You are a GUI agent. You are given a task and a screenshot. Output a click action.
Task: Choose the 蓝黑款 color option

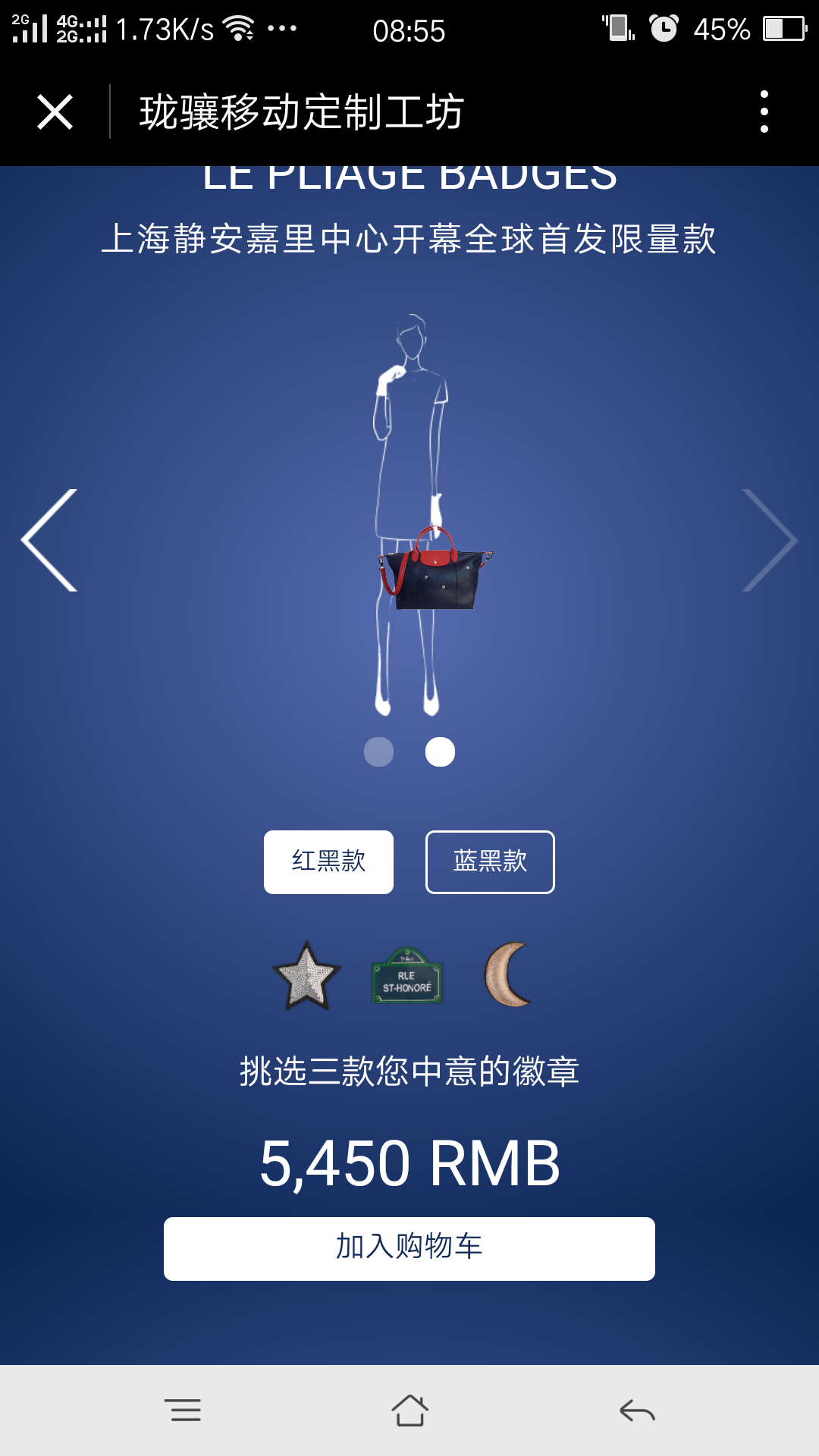pyautogui.click(x=490, y=862)
